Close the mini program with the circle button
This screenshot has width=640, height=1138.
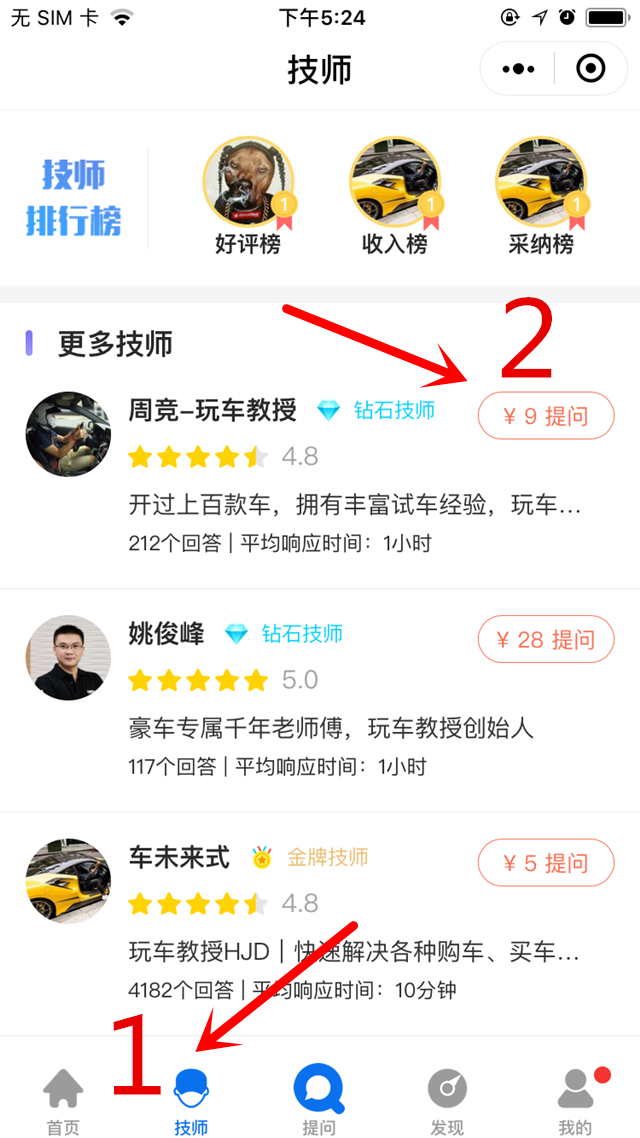pyautogui.click(x=591, y=69)
